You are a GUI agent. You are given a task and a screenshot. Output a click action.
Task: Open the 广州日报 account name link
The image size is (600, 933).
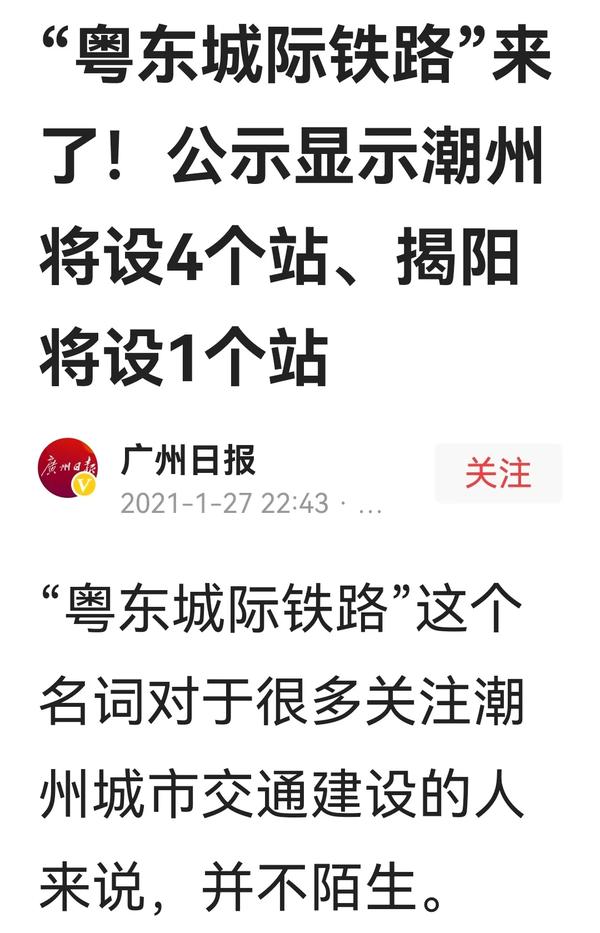(188, 460)
